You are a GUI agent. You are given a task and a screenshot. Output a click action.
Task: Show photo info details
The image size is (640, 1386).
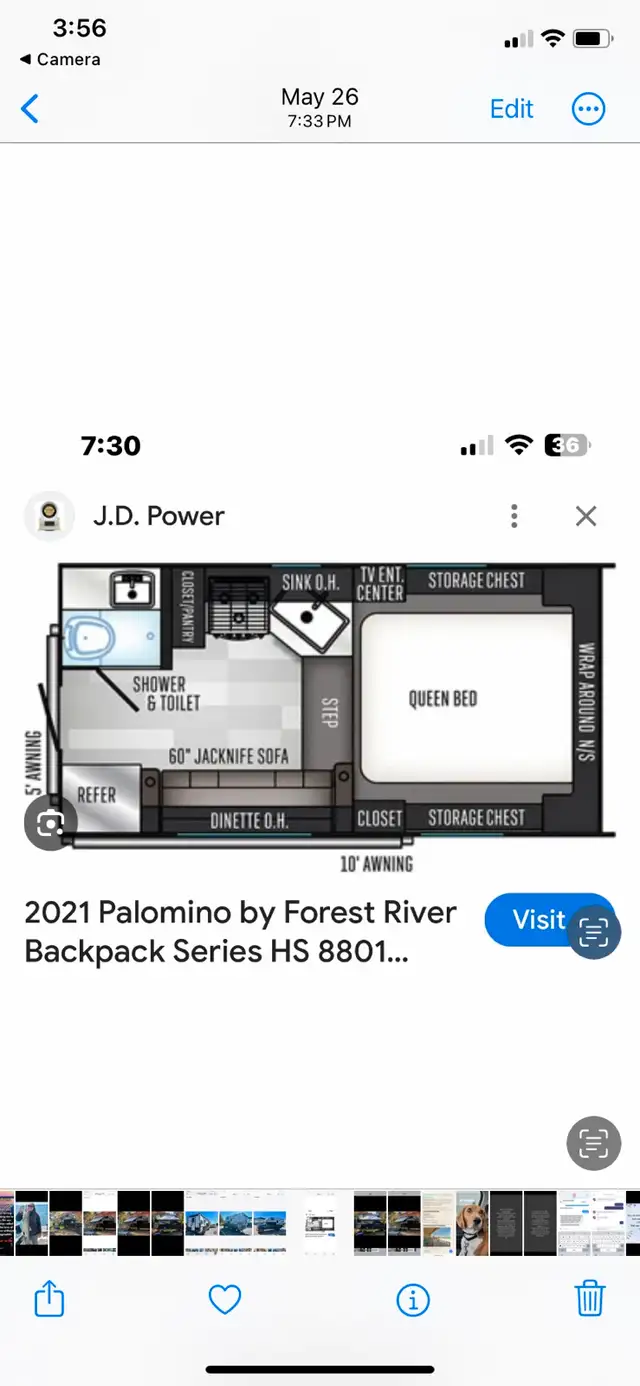coord(413,1300)
